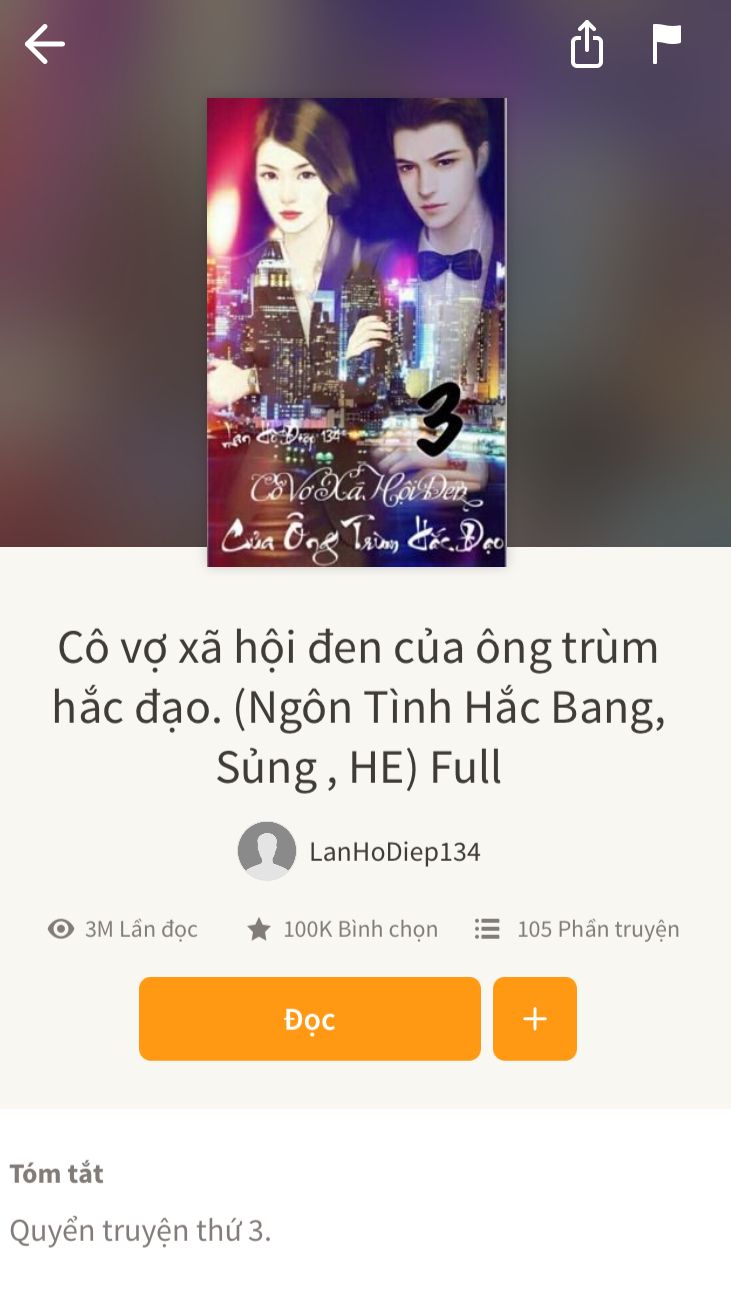Go back using the arrow icon
Image resolution: width=731 pixels, height=1294 pixels.
(45, 44)
